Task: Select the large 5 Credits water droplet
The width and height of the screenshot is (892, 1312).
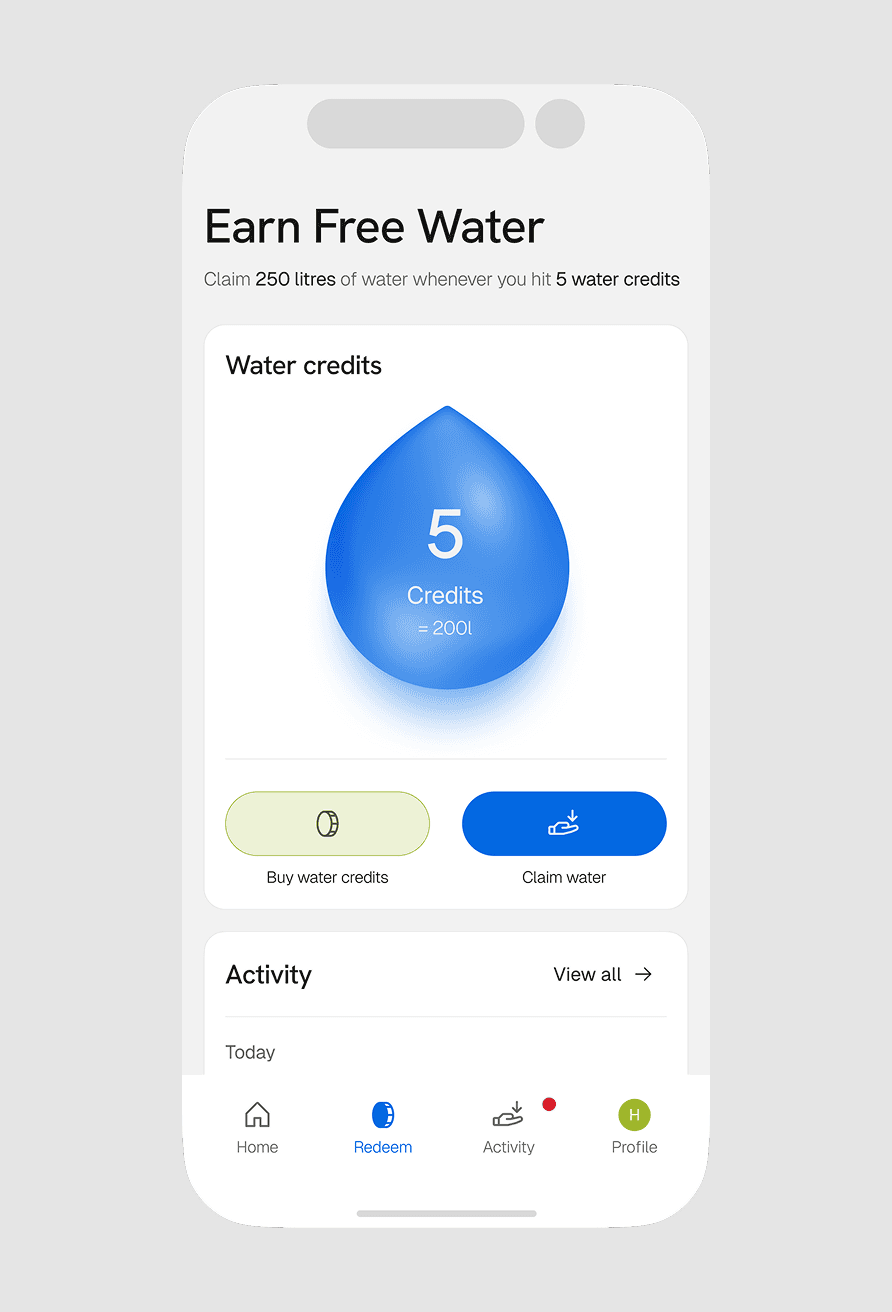Action: (x=446, y=560)
